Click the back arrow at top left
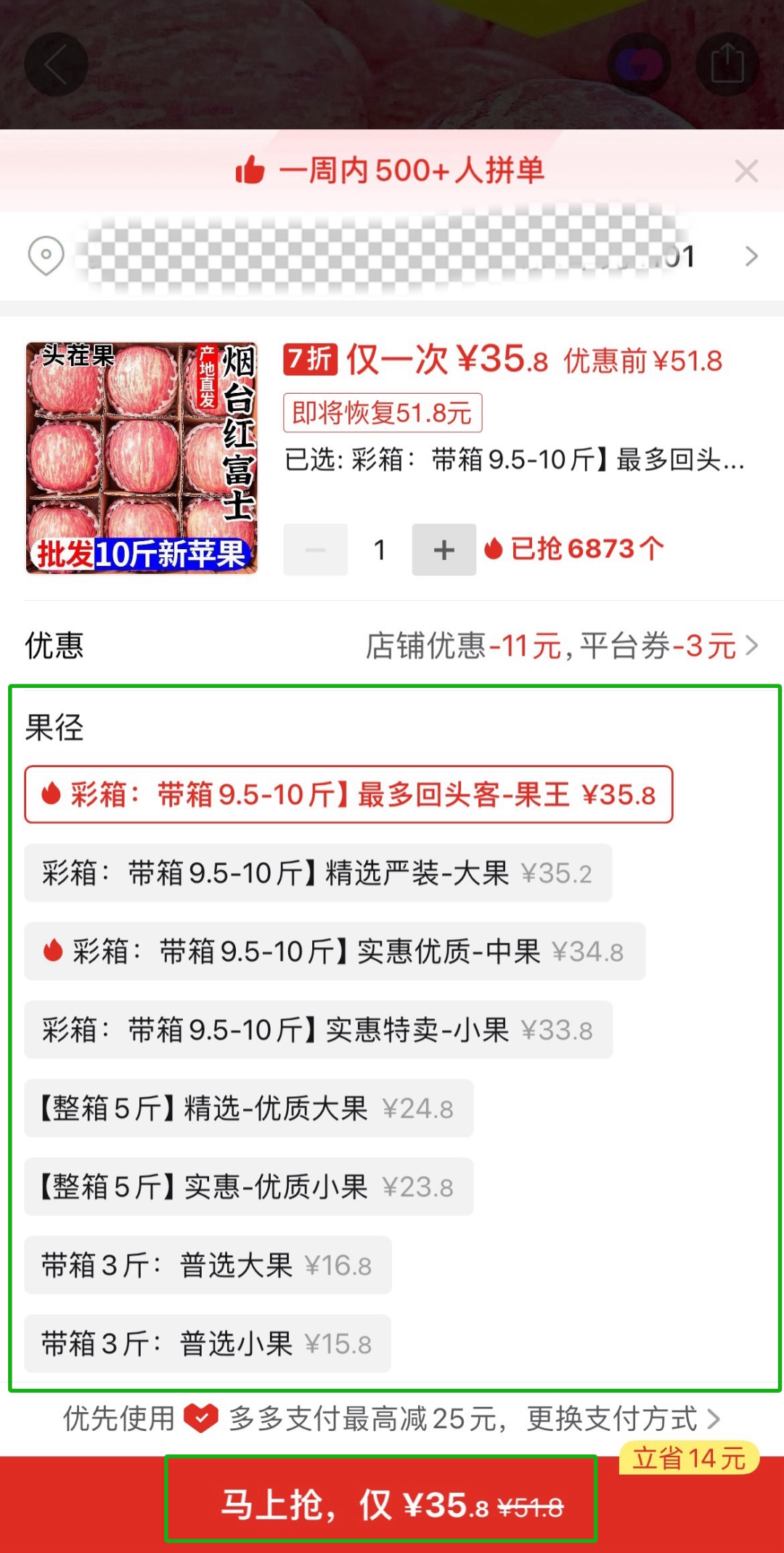This screenshot has height=1553, width=784. 54,64
